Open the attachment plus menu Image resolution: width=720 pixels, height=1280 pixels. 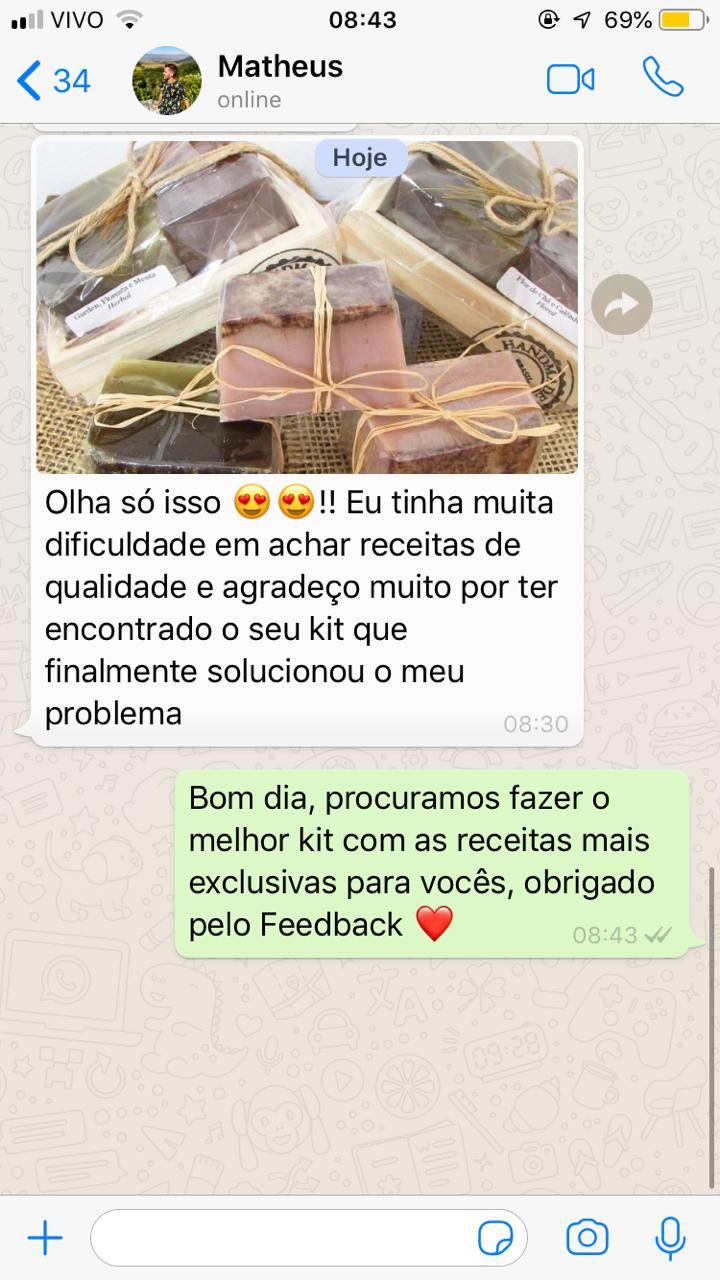45,1238
